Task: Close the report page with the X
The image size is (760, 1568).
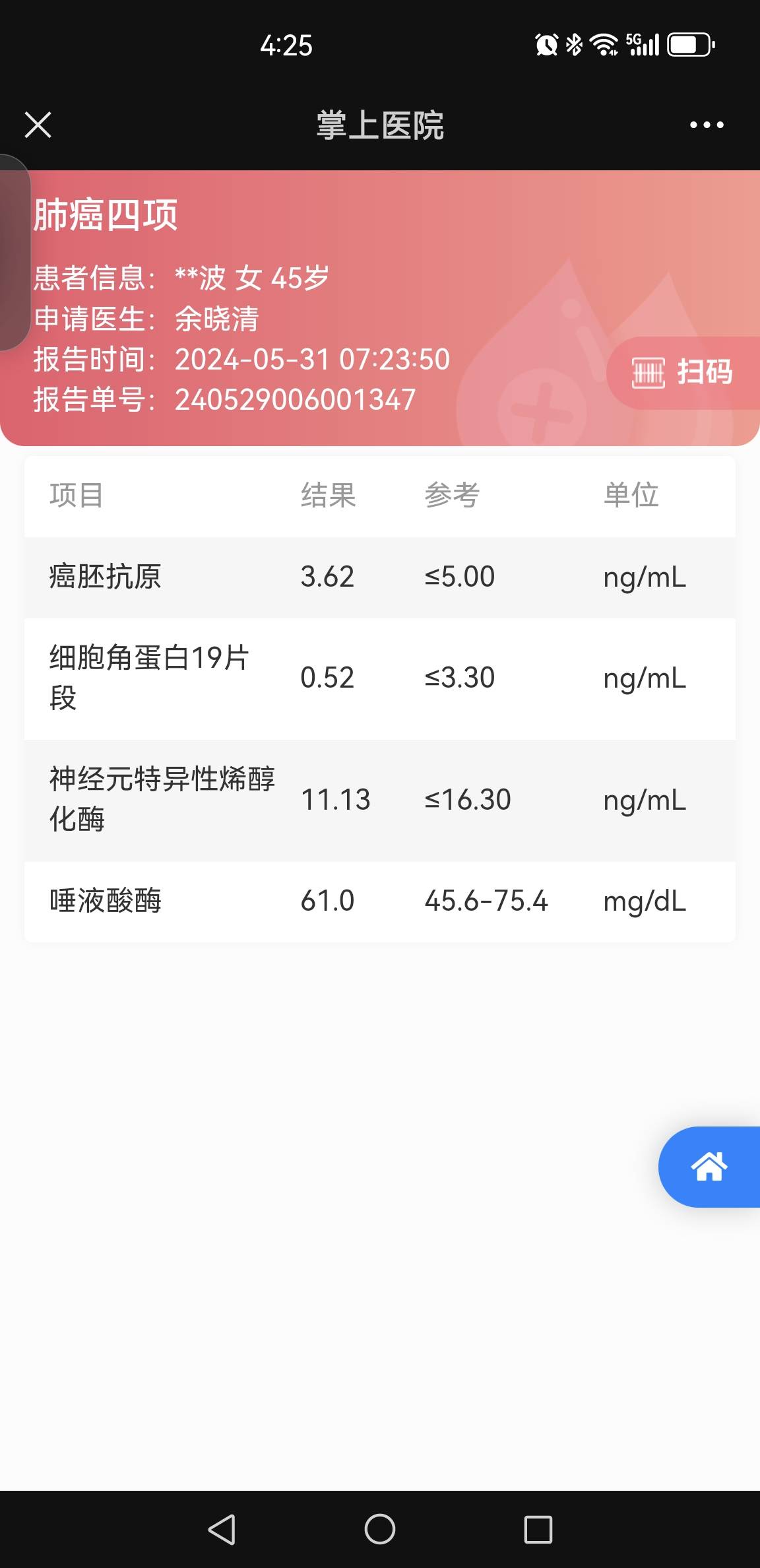Action: pyautogui.click(x=38, y=124)
